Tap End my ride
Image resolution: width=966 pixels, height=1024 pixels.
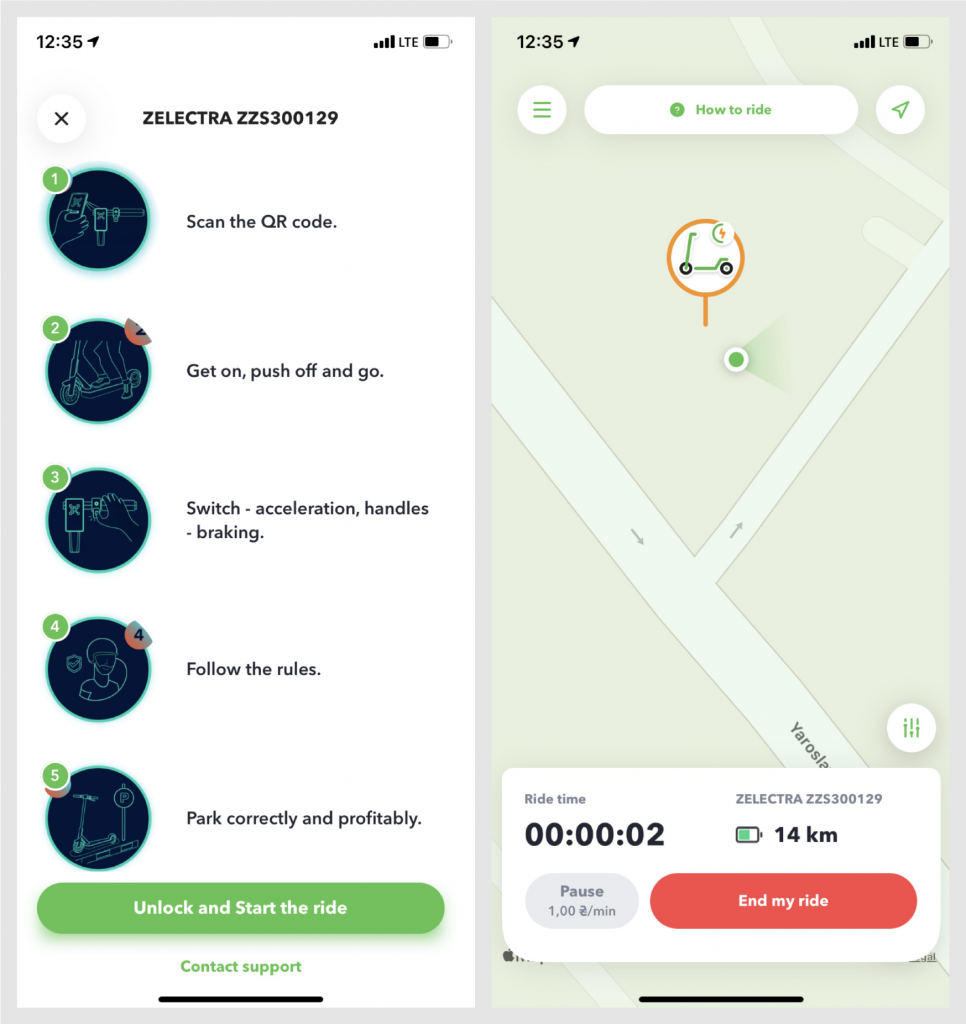(x=783, y=901)
